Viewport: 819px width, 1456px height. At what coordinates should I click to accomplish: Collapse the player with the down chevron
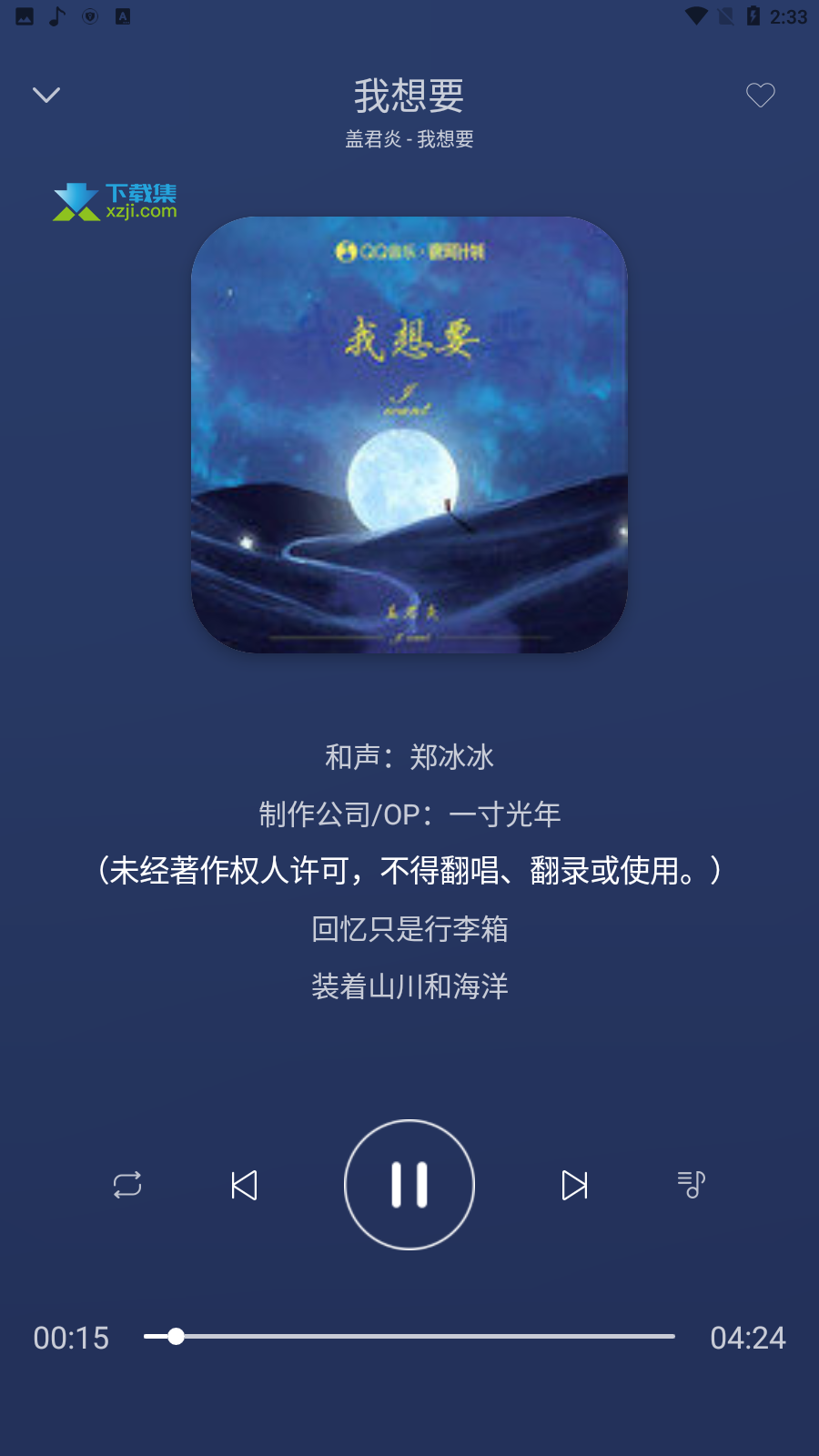pyautogui.click(x=46, y=95)
